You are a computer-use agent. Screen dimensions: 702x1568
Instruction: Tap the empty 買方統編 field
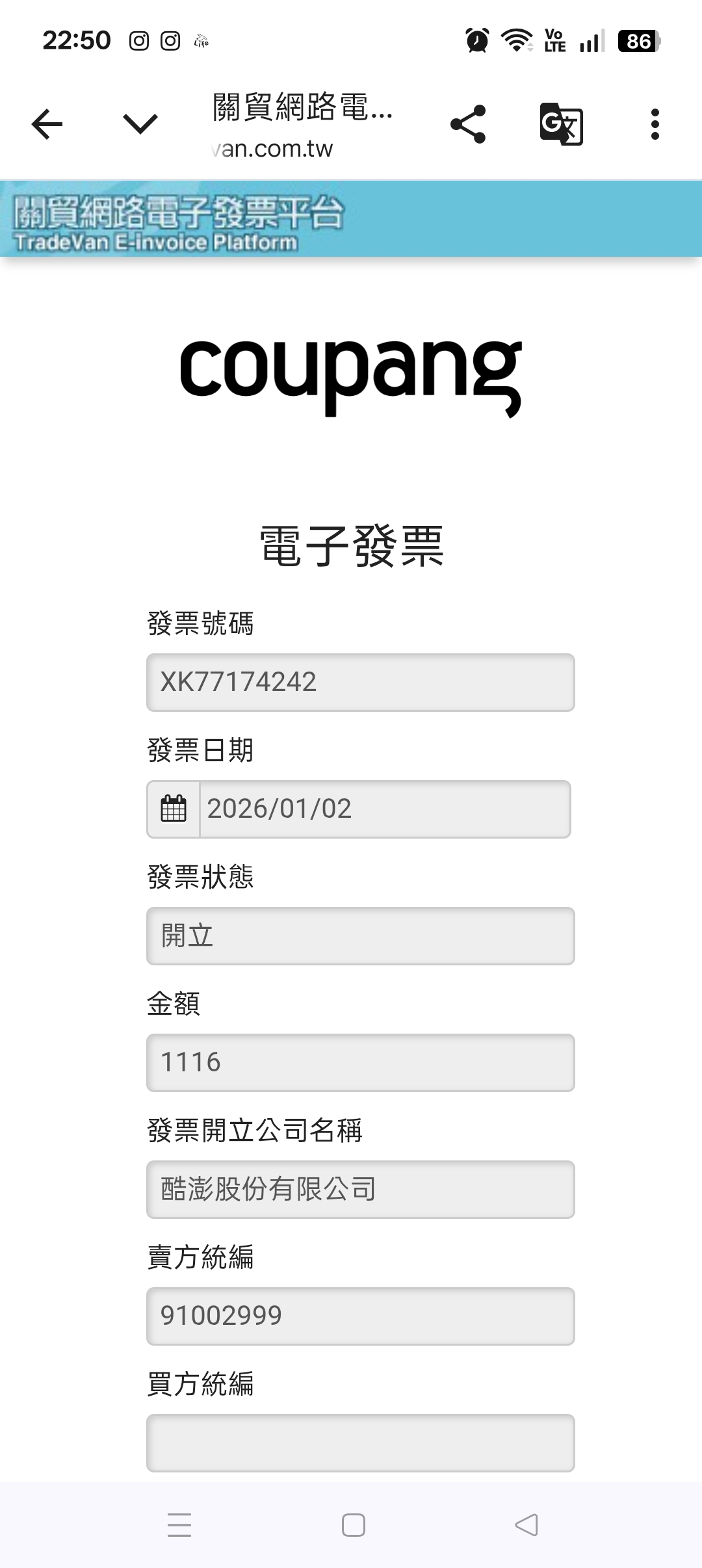[x=361, y=1443]
